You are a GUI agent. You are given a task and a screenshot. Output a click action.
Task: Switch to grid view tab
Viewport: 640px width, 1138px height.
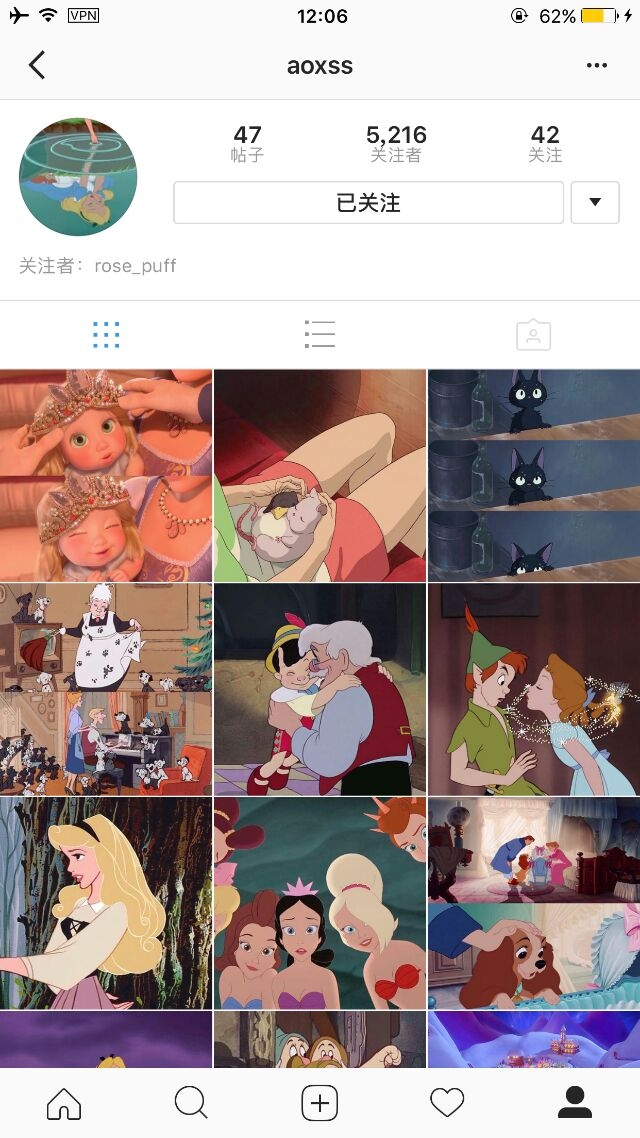[x=107, y=335]
